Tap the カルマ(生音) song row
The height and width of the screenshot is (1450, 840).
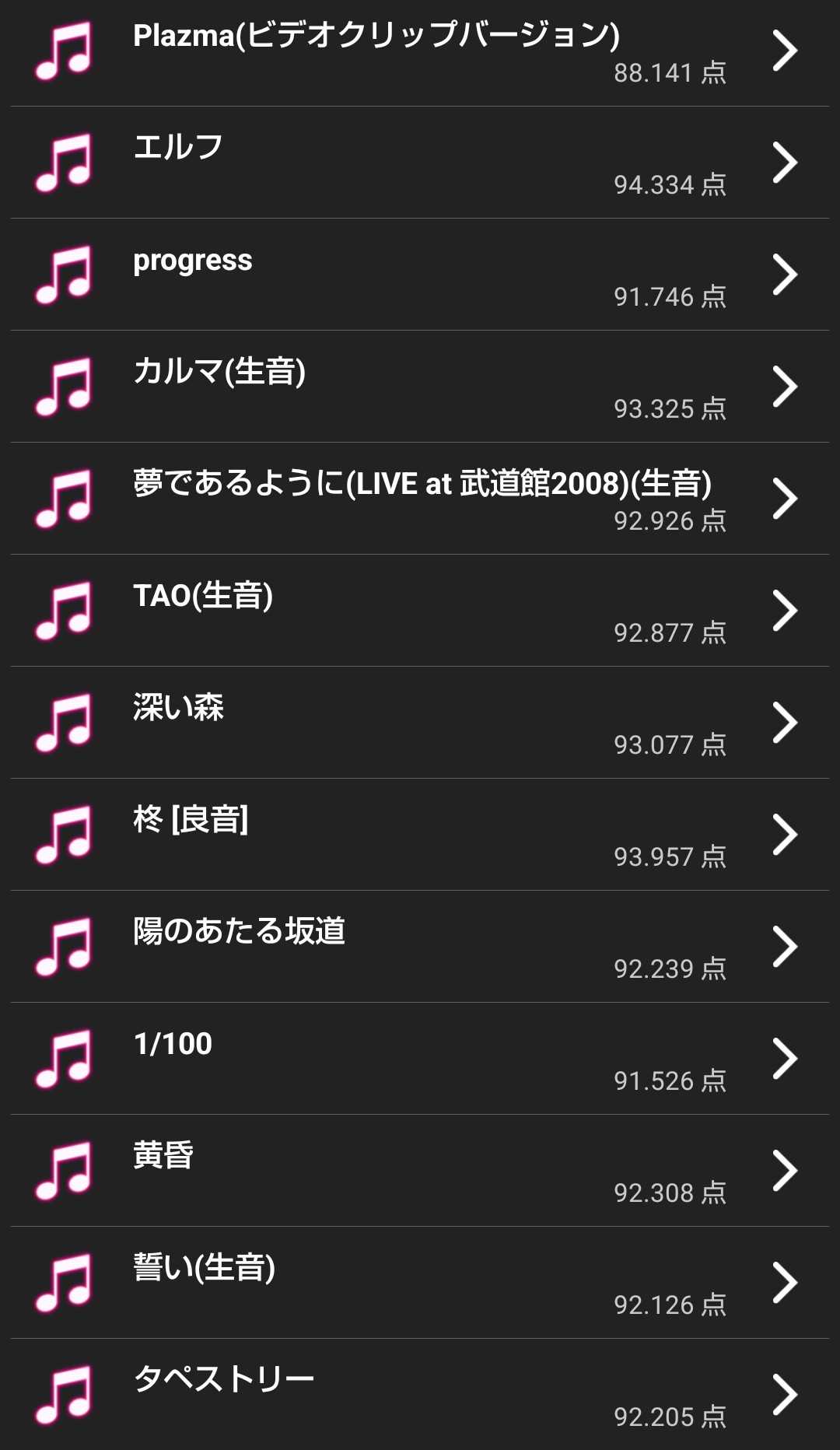coord(420,387)
